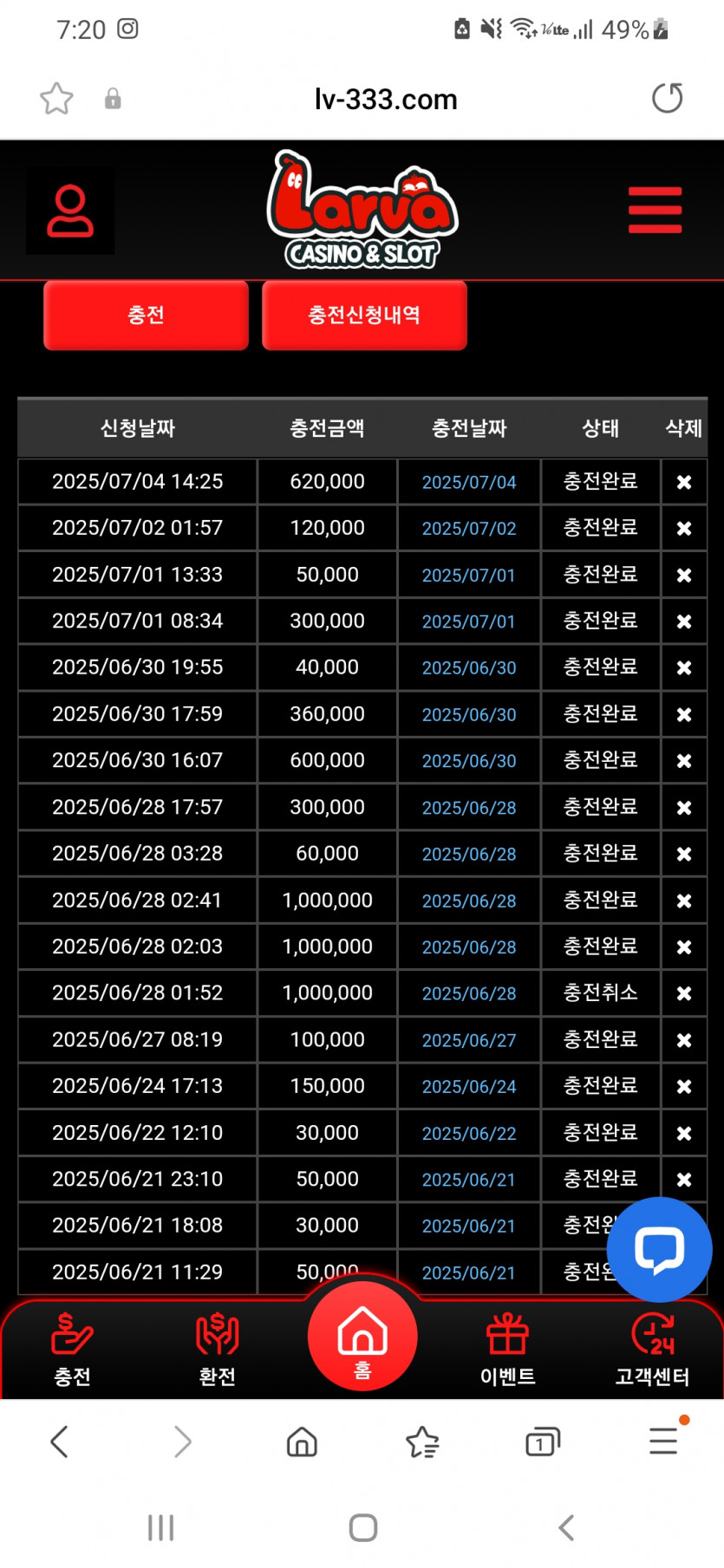724x1568 pixels.
Task: Open the live chat bubble
Action: point(659,1249)
